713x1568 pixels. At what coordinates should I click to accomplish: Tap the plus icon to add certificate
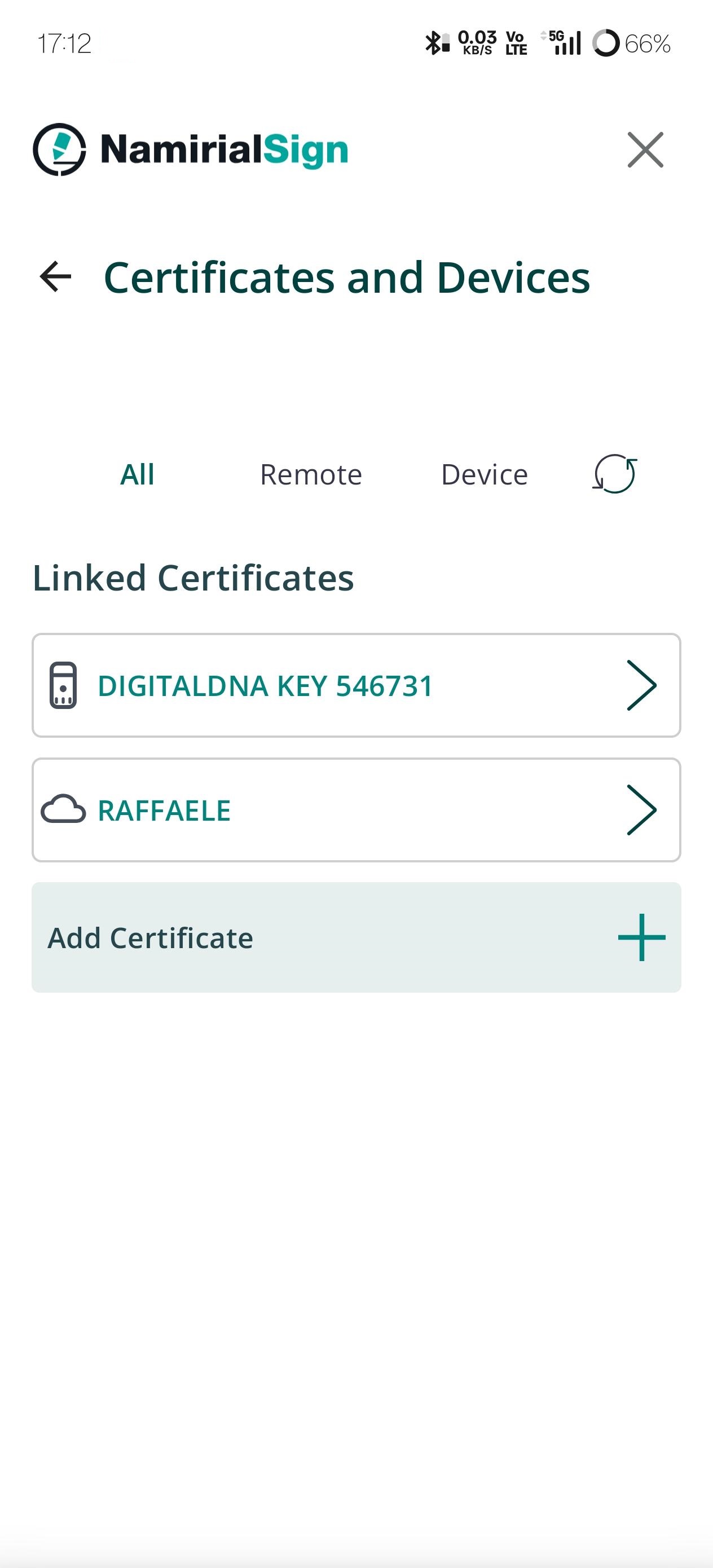point(641,937)
